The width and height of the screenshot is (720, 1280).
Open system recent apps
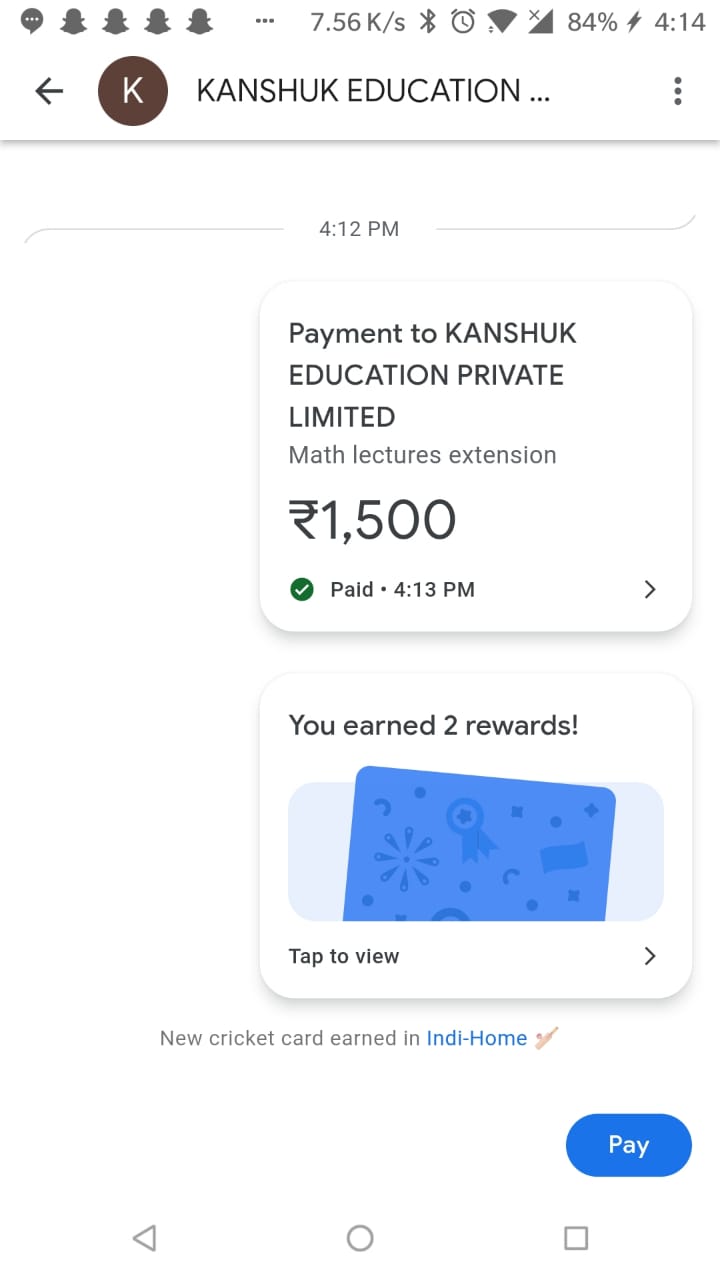[576, 1238]
